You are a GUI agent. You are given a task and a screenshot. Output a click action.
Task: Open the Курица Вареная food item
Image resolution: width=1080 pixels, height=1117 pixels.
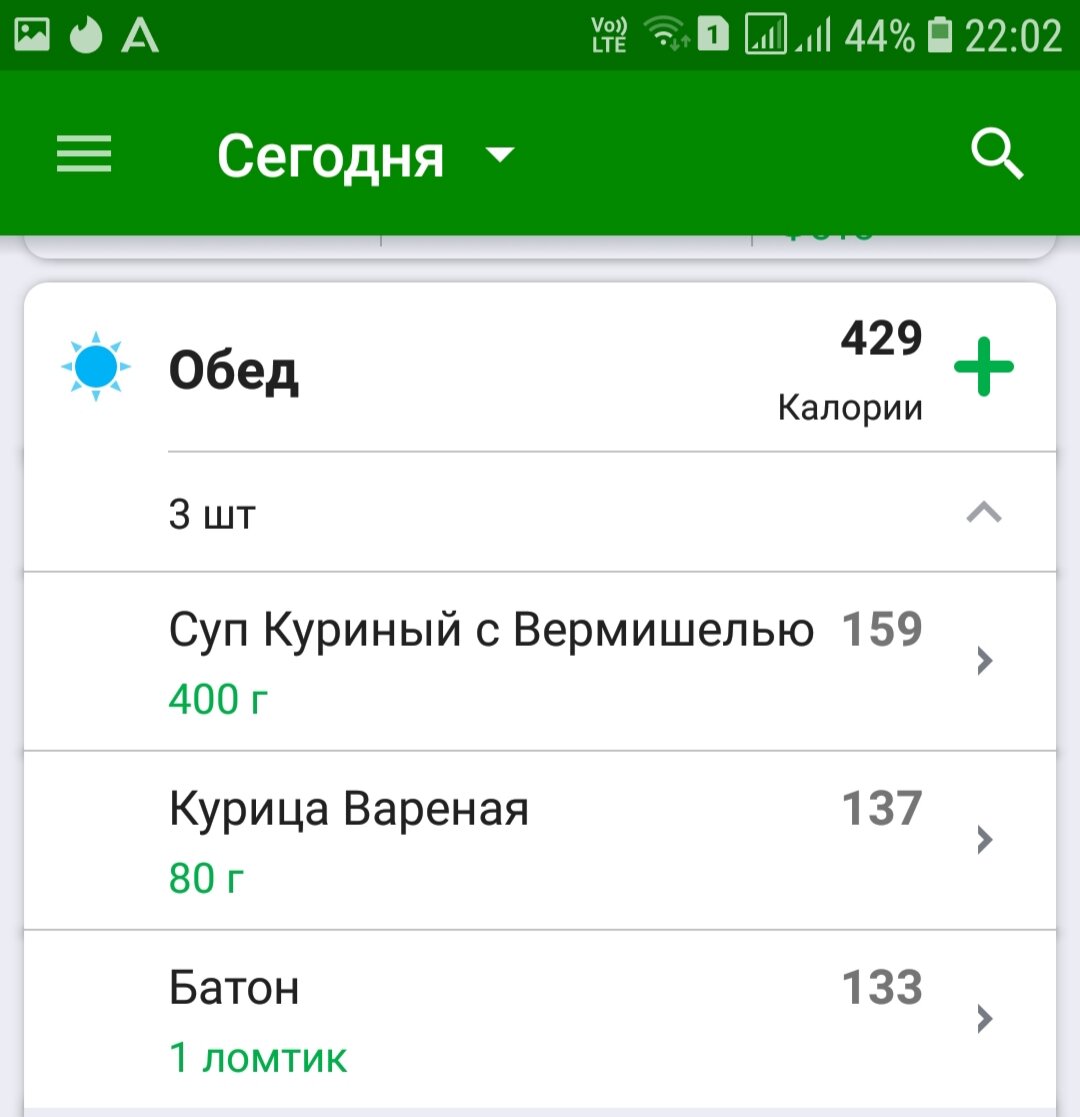[352, 809]
